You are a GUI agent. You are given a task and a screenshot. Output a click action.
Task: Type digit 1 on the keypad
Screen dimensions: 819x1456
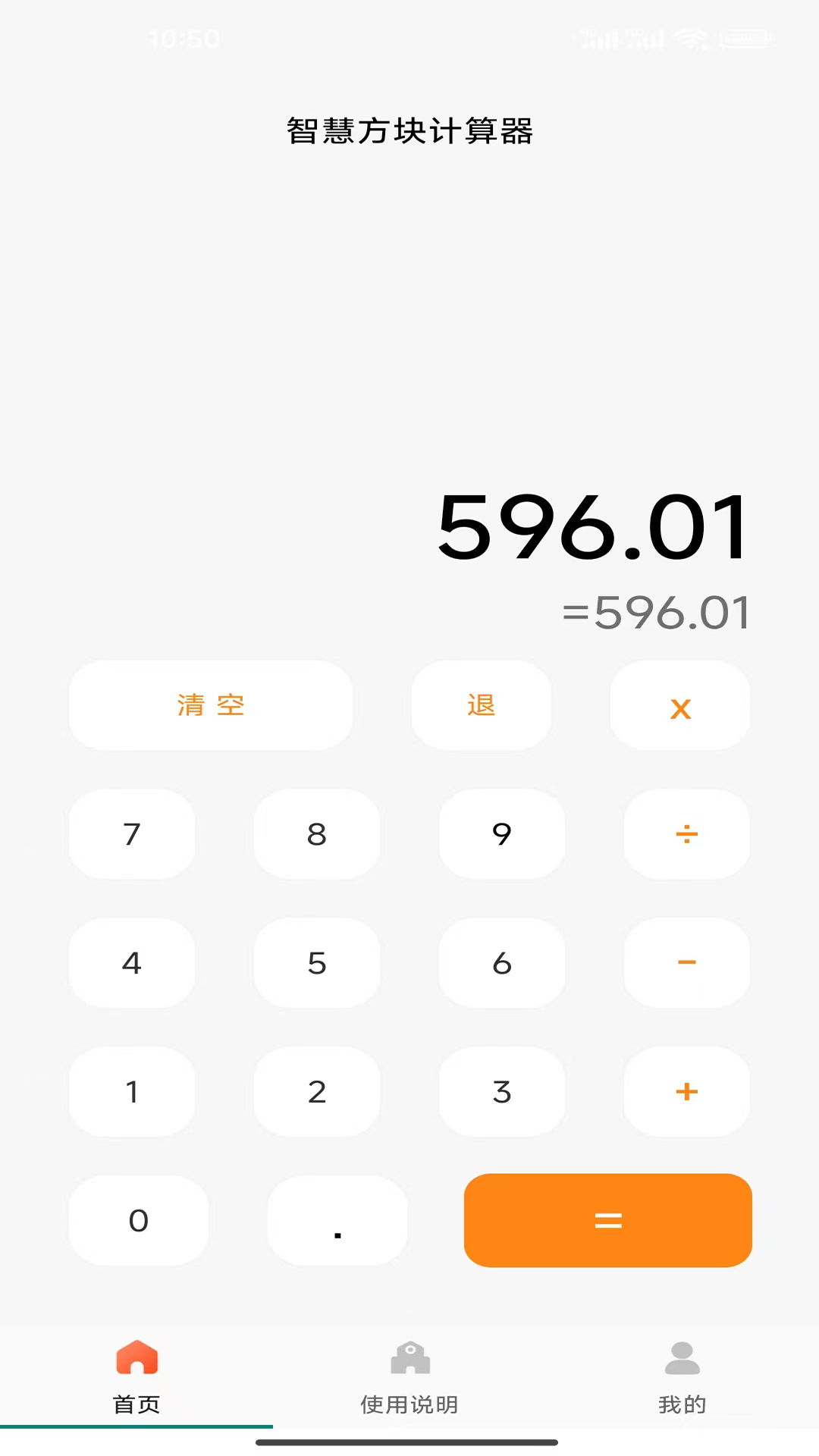click(132, 1092)
